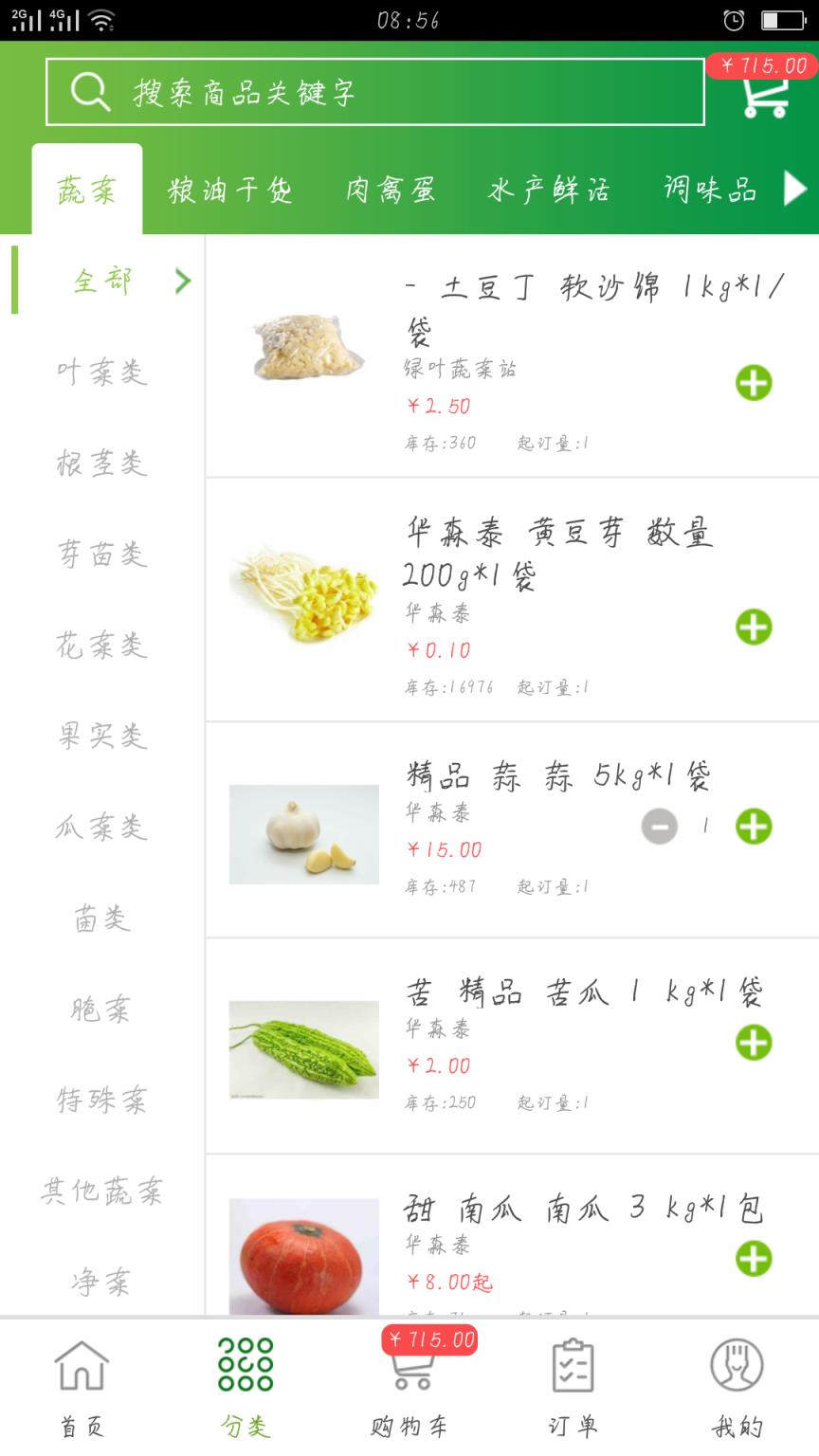Image resolution: width=819 pixels, height=1456 pixels.
Task: Tap the search keyword input field
Action: (x=379, y=94)
